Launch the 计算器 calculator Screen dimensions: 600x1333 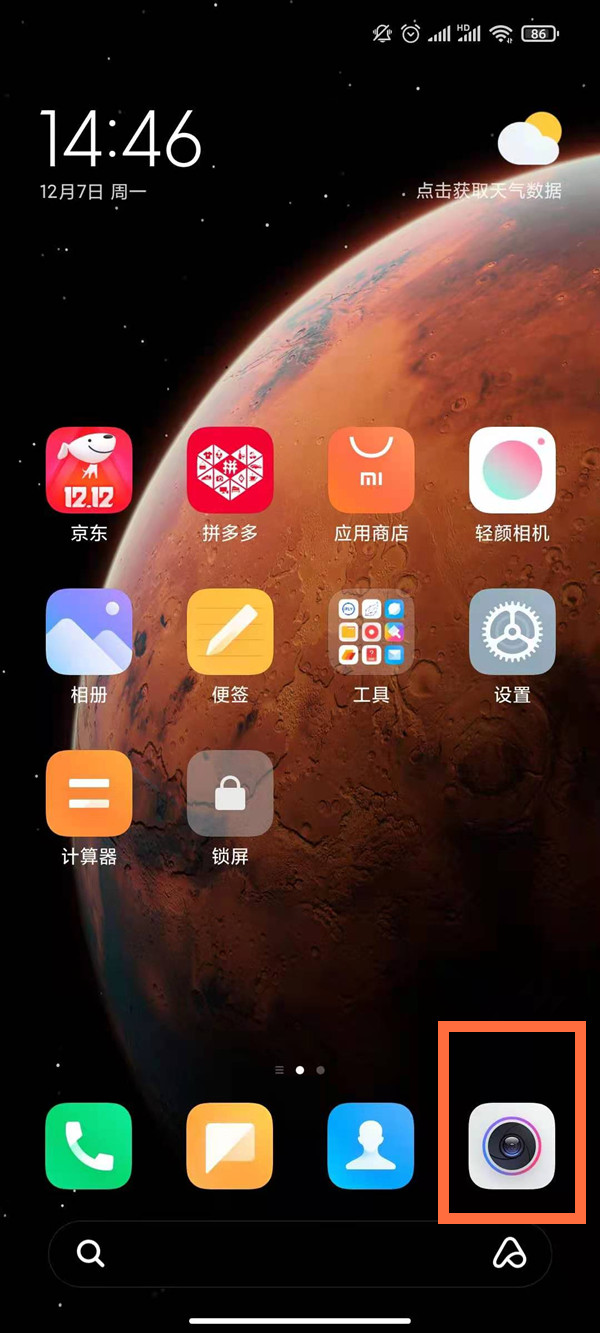(x=89, y=793)
